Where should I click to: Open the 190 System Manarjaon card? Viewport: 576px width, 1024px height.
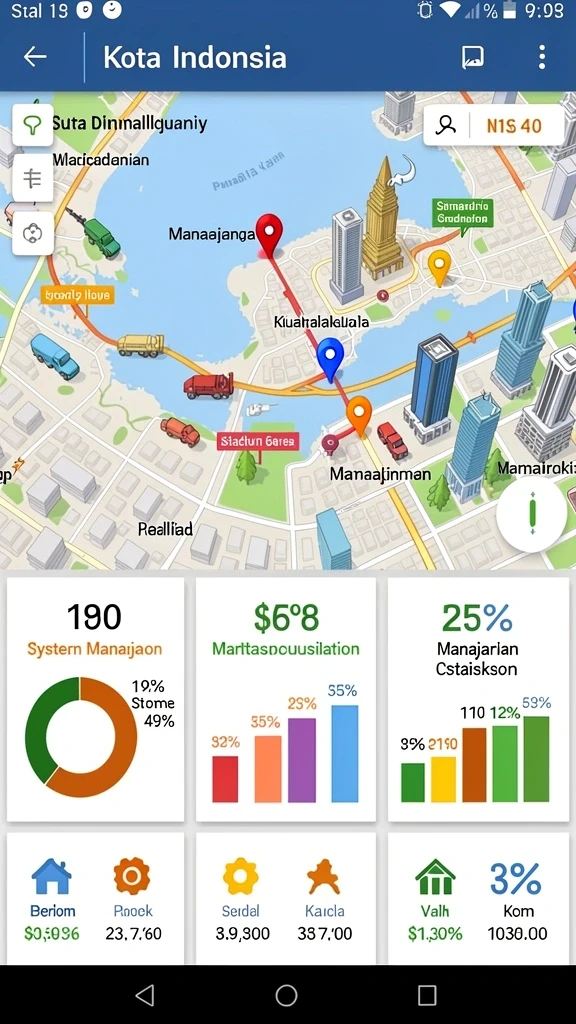pos(95,699)
